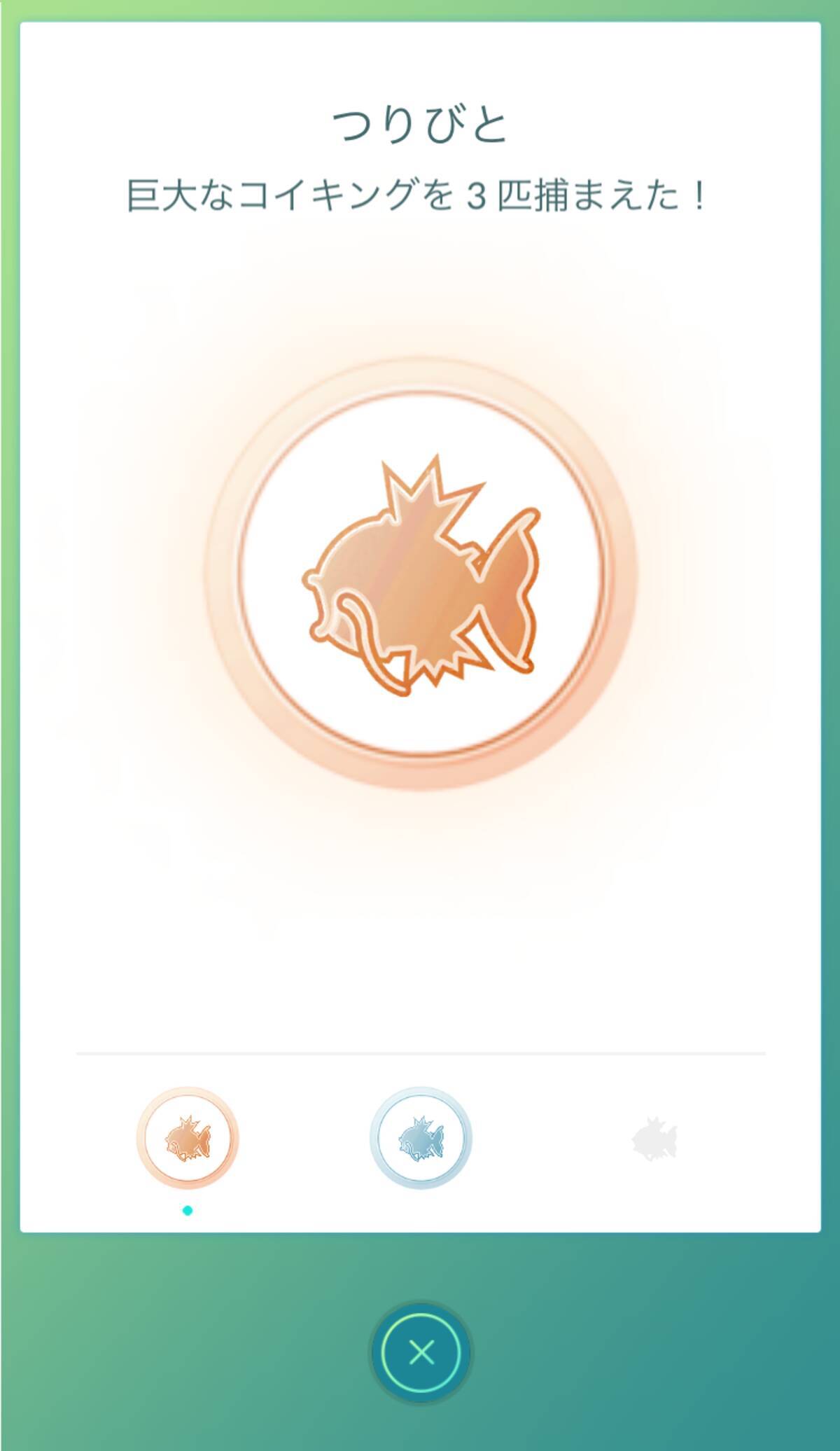Close the つりびと medal screen
The width and height of the screenshot is (840, 1451).
421,1353
